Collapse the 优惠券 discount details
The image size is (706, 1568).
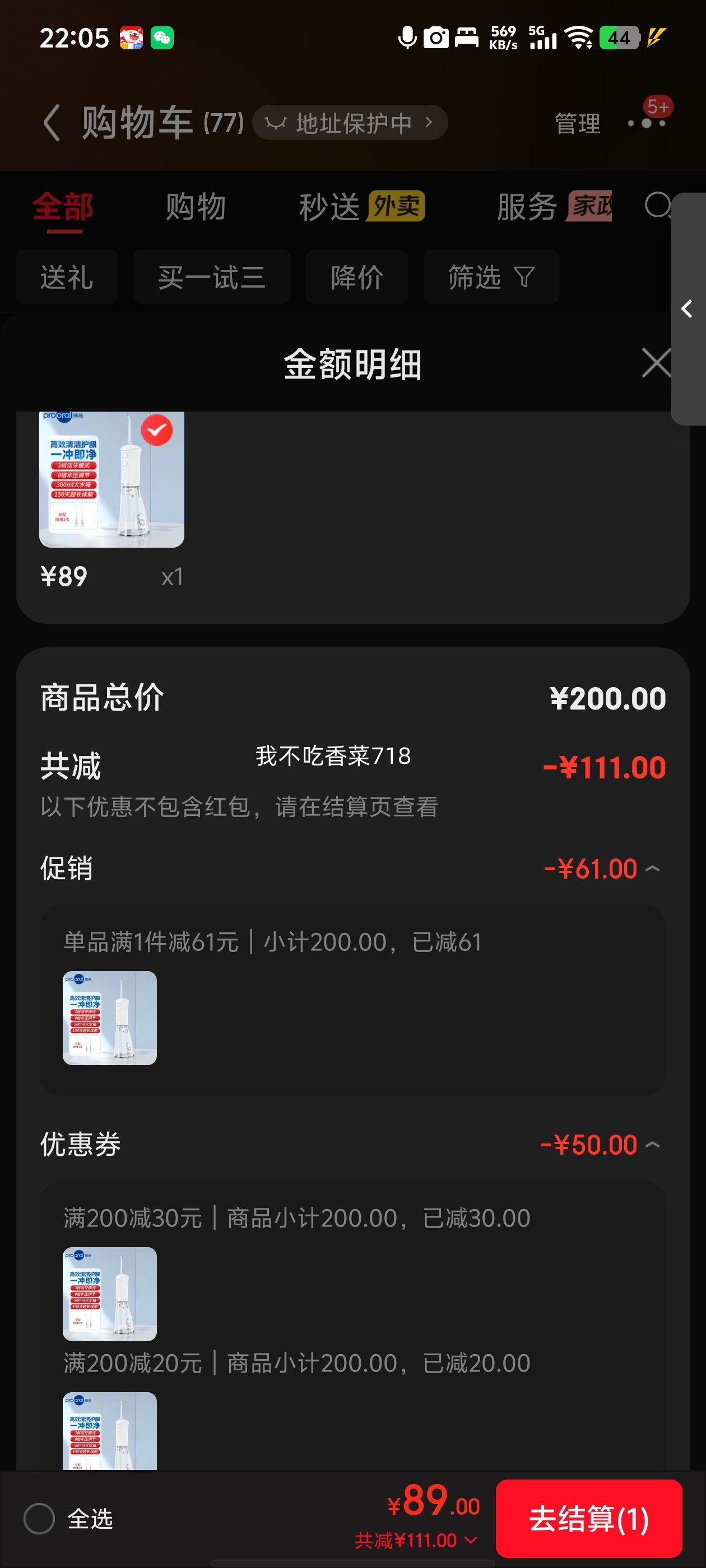pos(652,1145)
